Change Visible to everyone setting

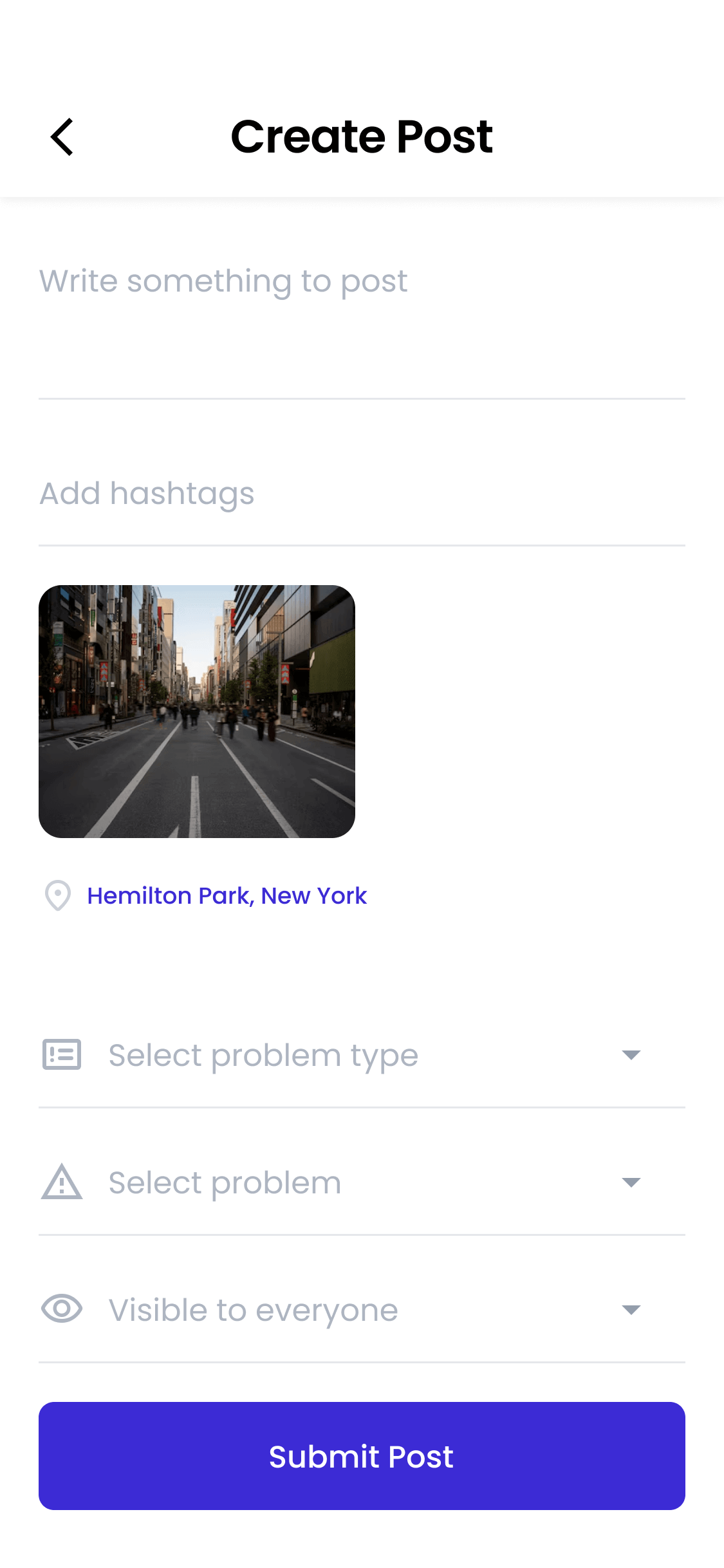[x=362, y=1310]
